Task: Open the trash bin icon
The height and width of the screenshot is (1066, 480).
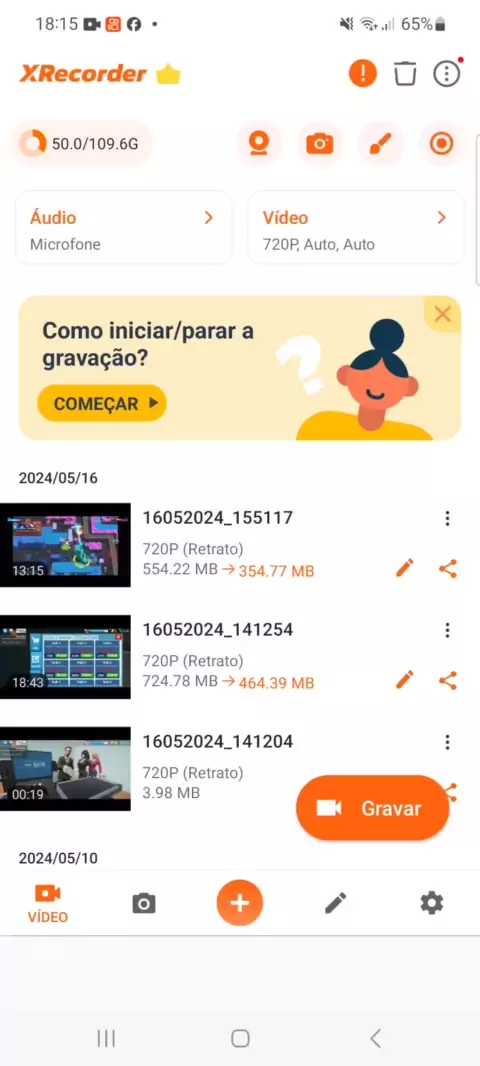Action: point(405,73)
